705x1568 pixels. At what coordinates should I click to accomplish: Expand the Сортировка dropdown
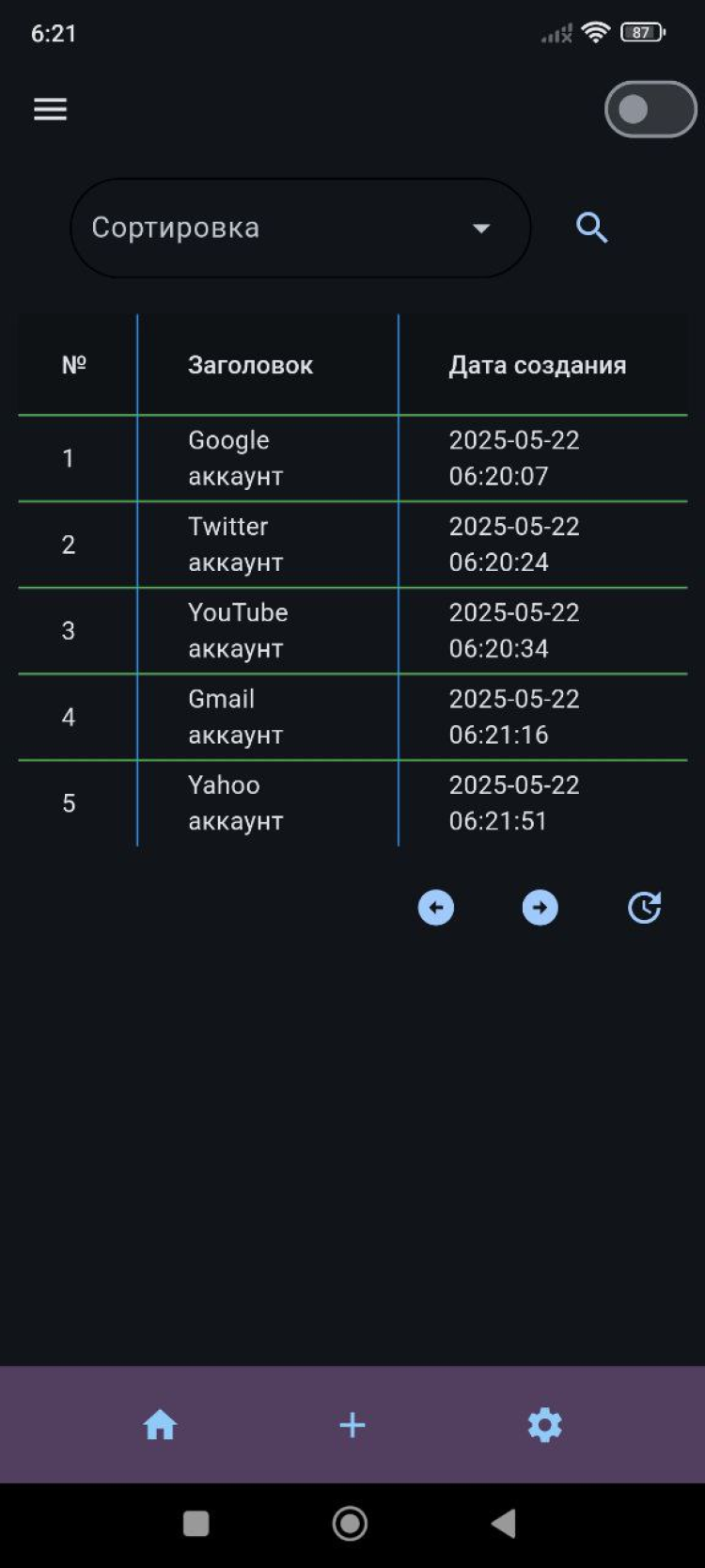pos(300,228)
